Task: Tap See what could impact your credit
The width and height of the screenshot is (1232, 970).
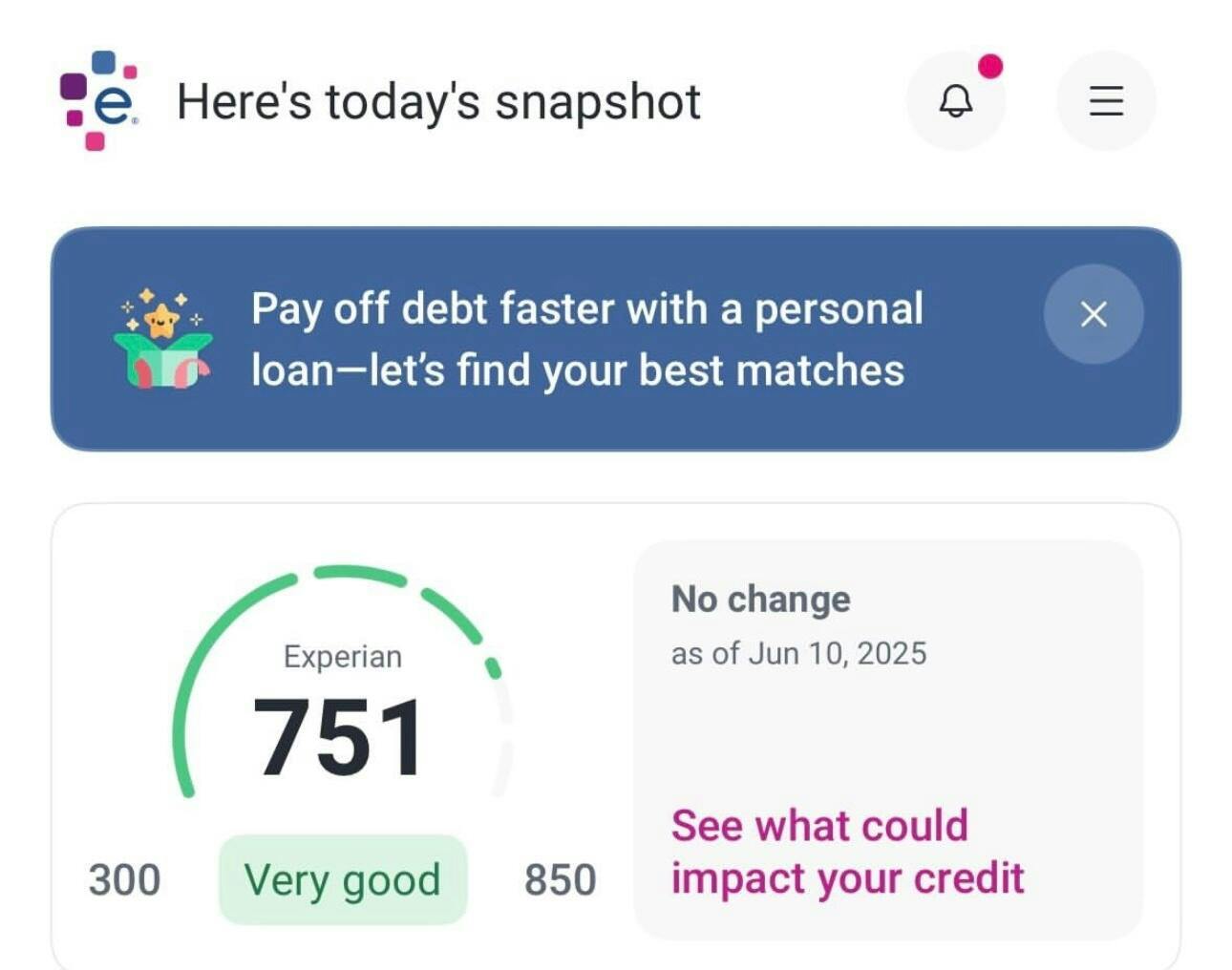Action: click(847, 852)
